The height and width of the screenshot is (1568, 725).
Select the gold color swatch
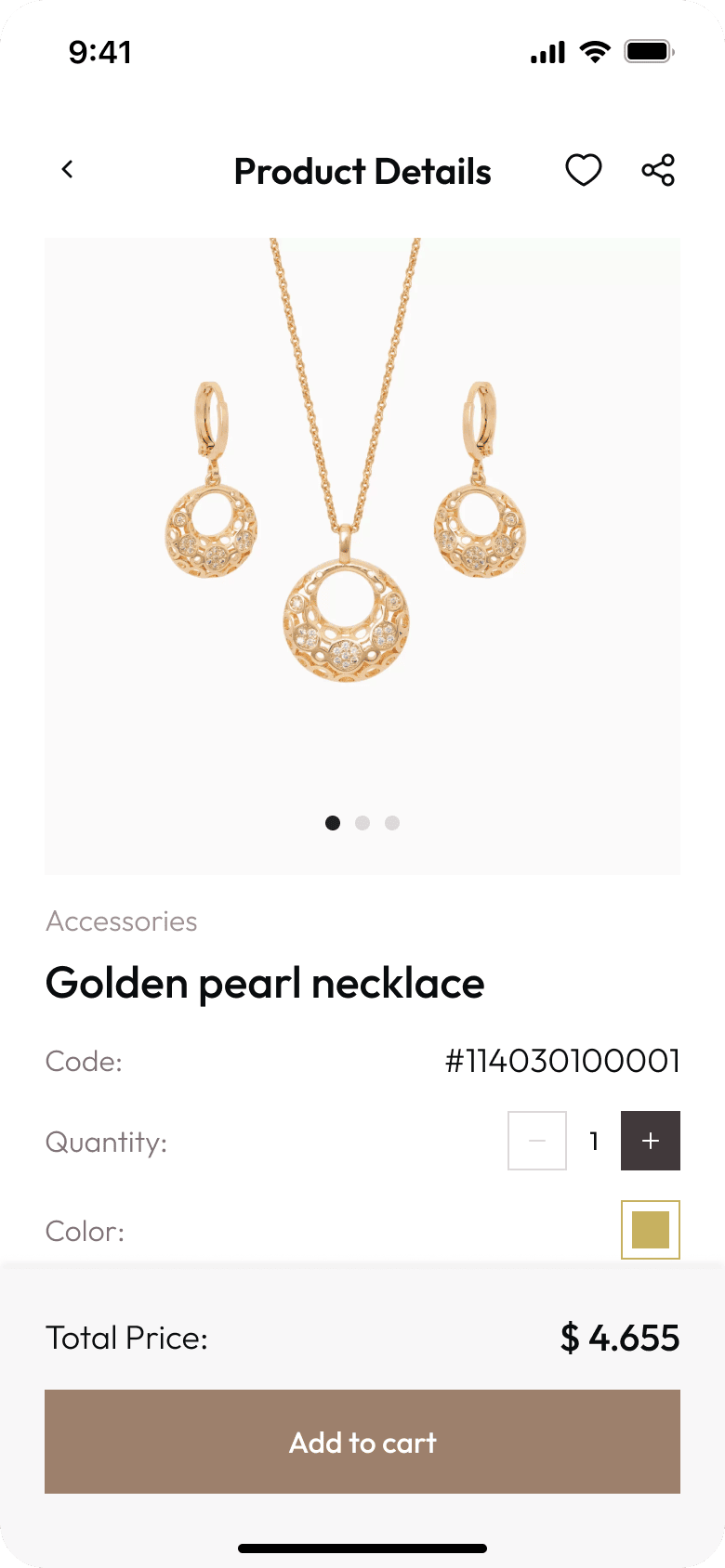click(650, 1230)
